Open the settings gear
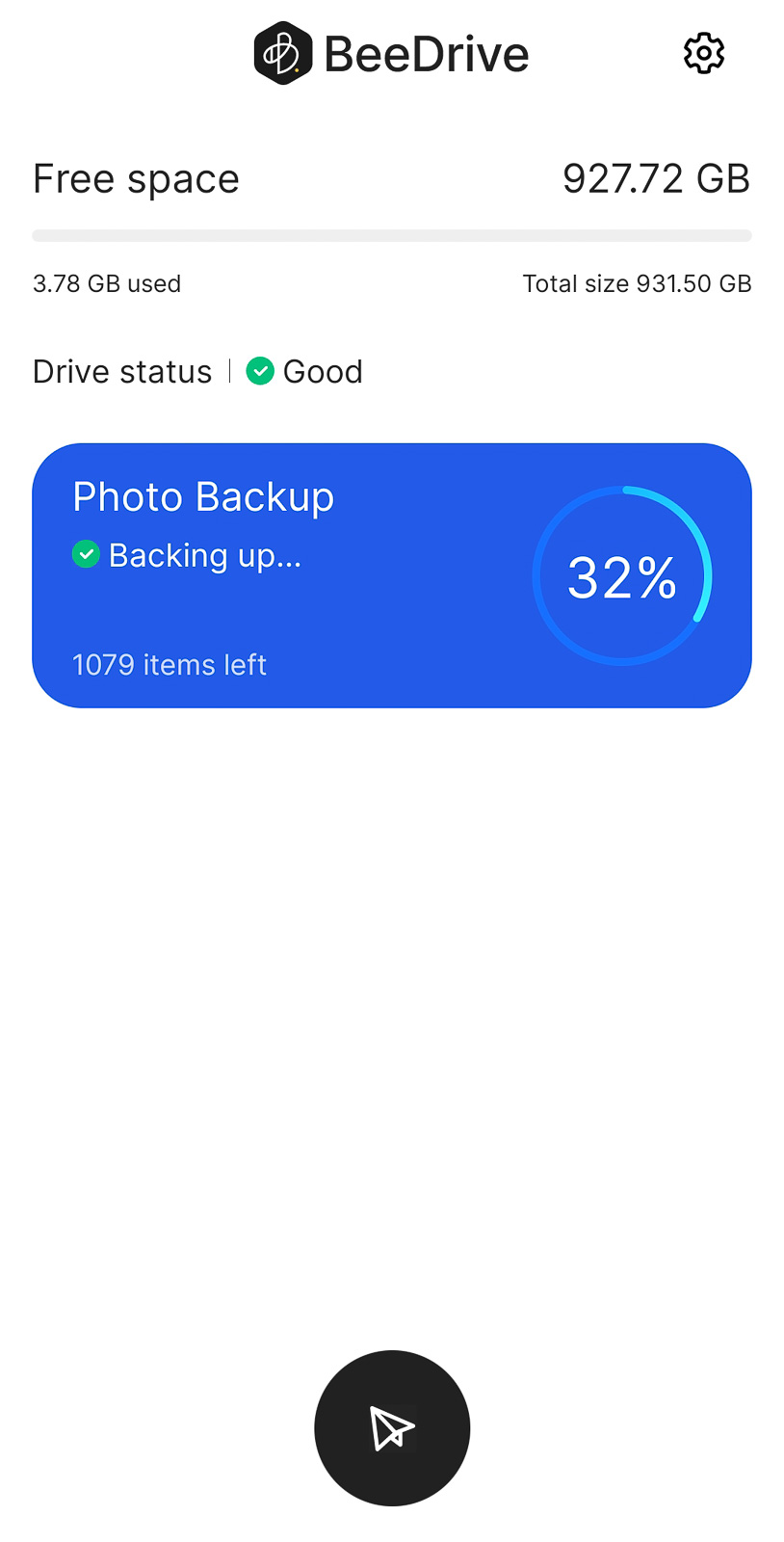 coord(704,53)
